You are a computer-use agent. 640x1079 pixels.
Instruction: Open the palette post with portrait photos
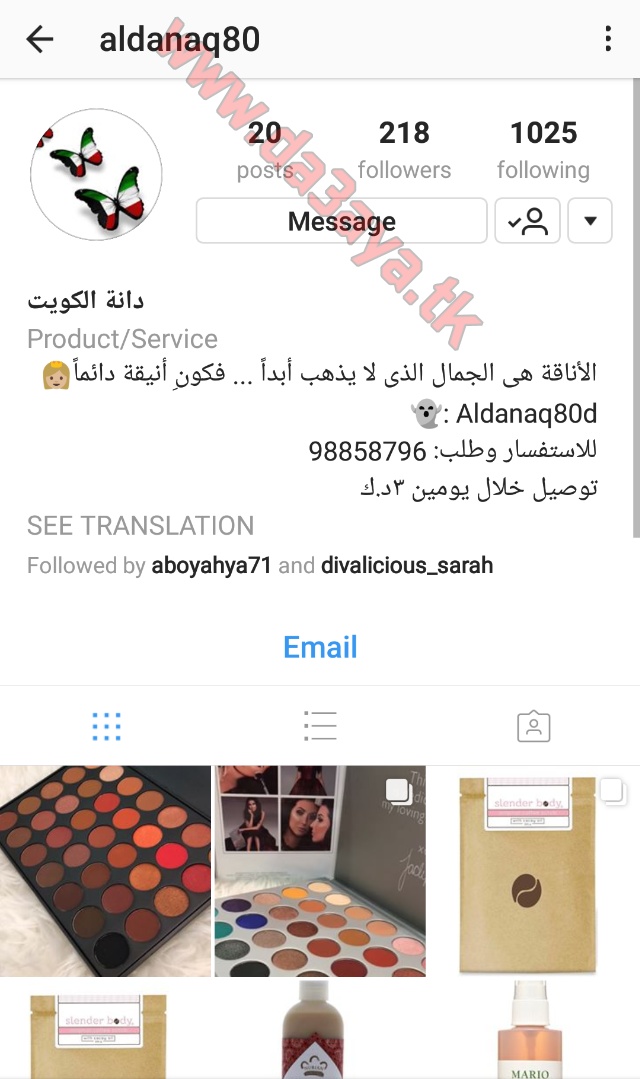click(320, 871)
